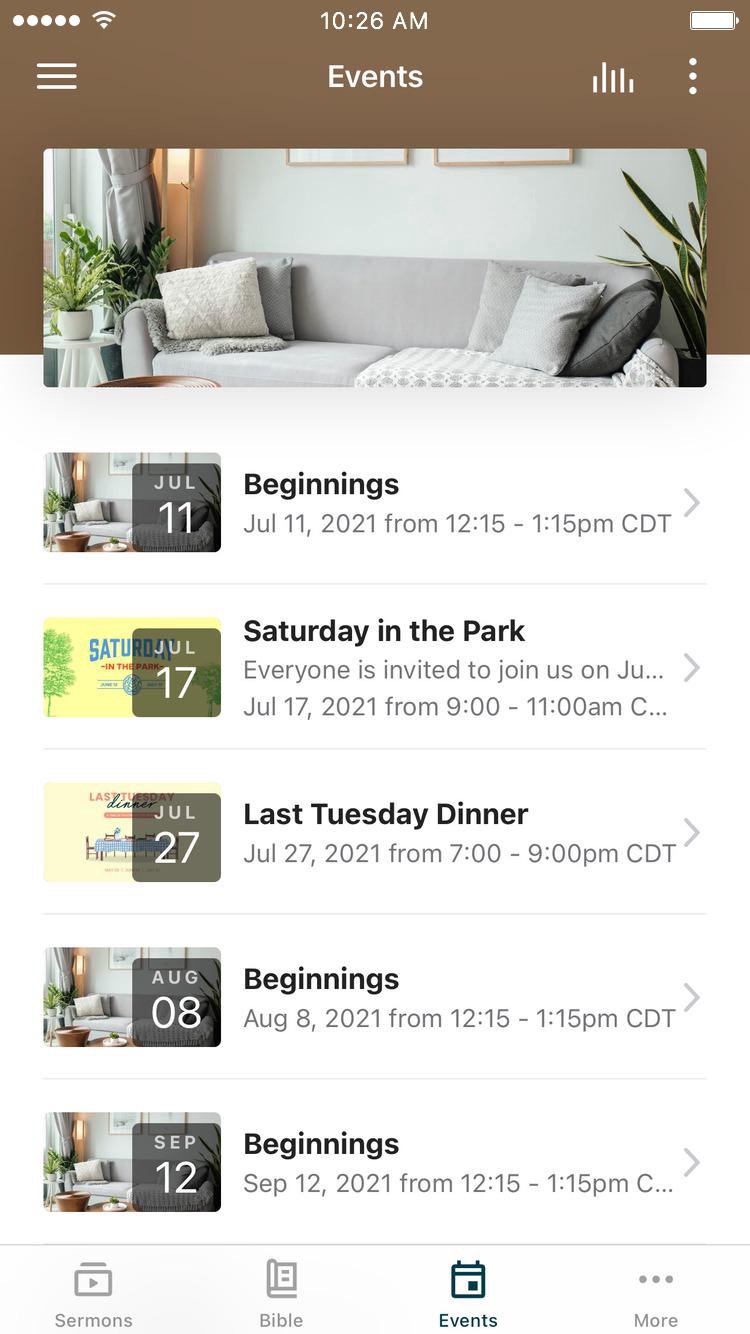This screenshot has height=1334, width=750.
Task: Open the featured living room banner
Action: pyautogui.click(x=375, y=268)
